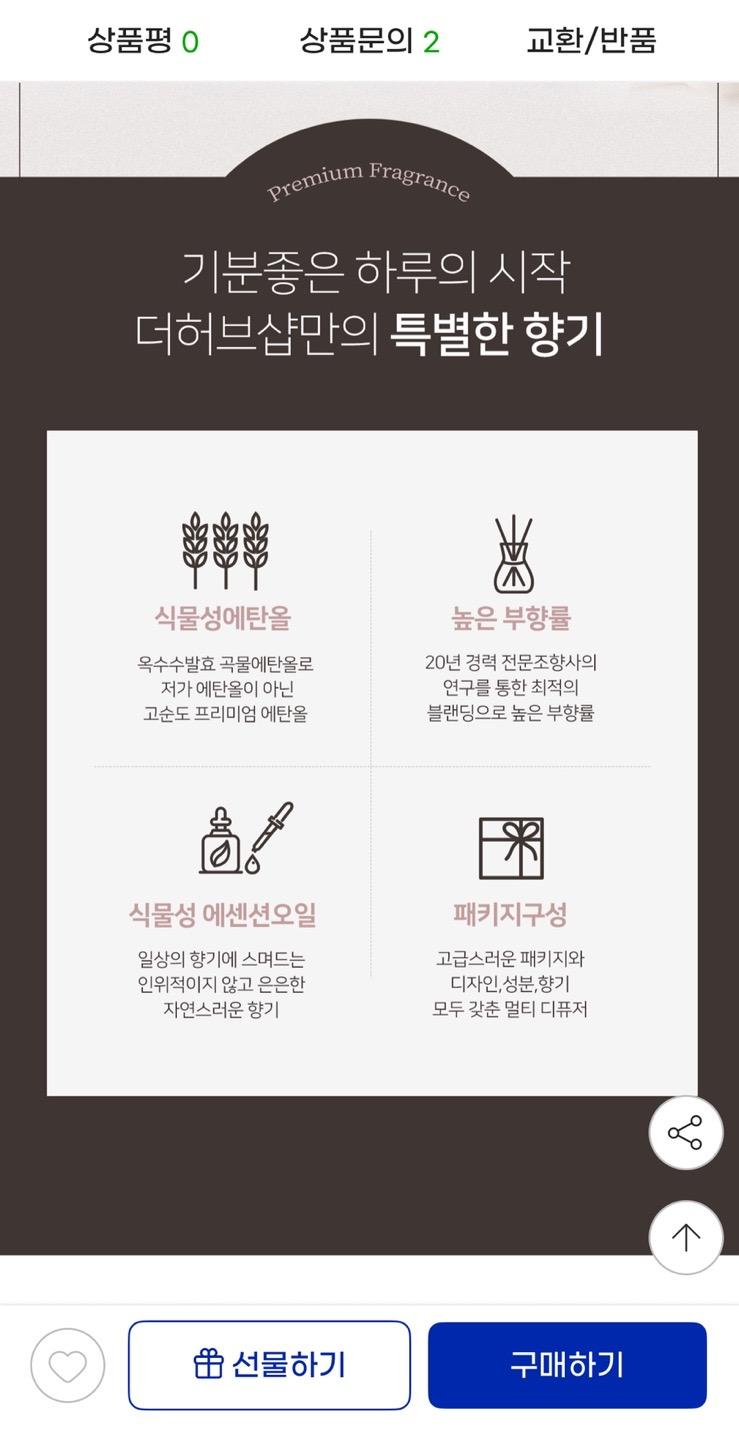Click the wheat icon above 식물성에탄올
The image size is (739, 1440).
click(x=222, y=552)
